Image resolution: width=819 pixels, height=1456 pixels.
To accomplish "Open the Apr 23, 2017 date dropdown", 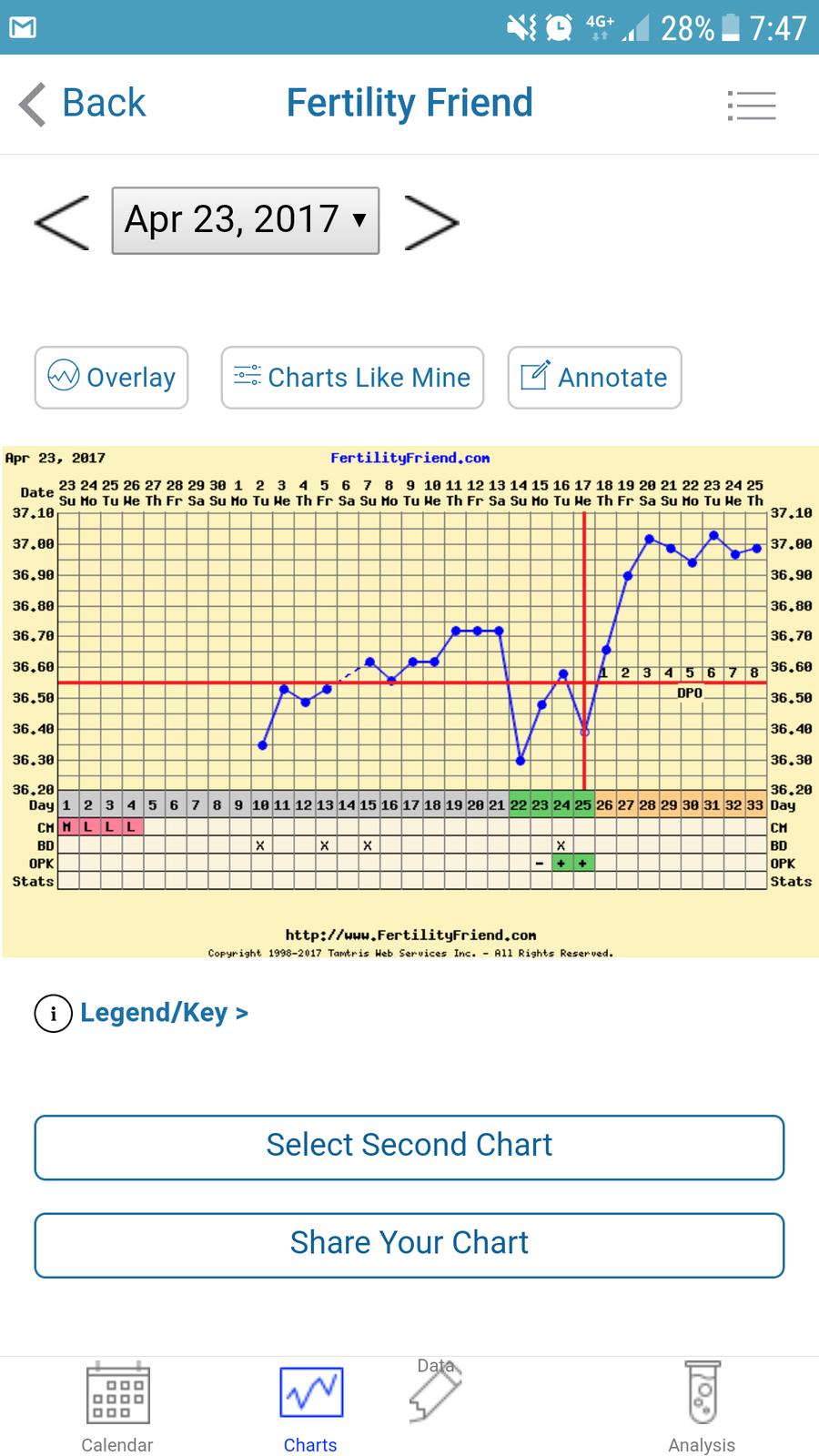I will click(x=246, y=220).
